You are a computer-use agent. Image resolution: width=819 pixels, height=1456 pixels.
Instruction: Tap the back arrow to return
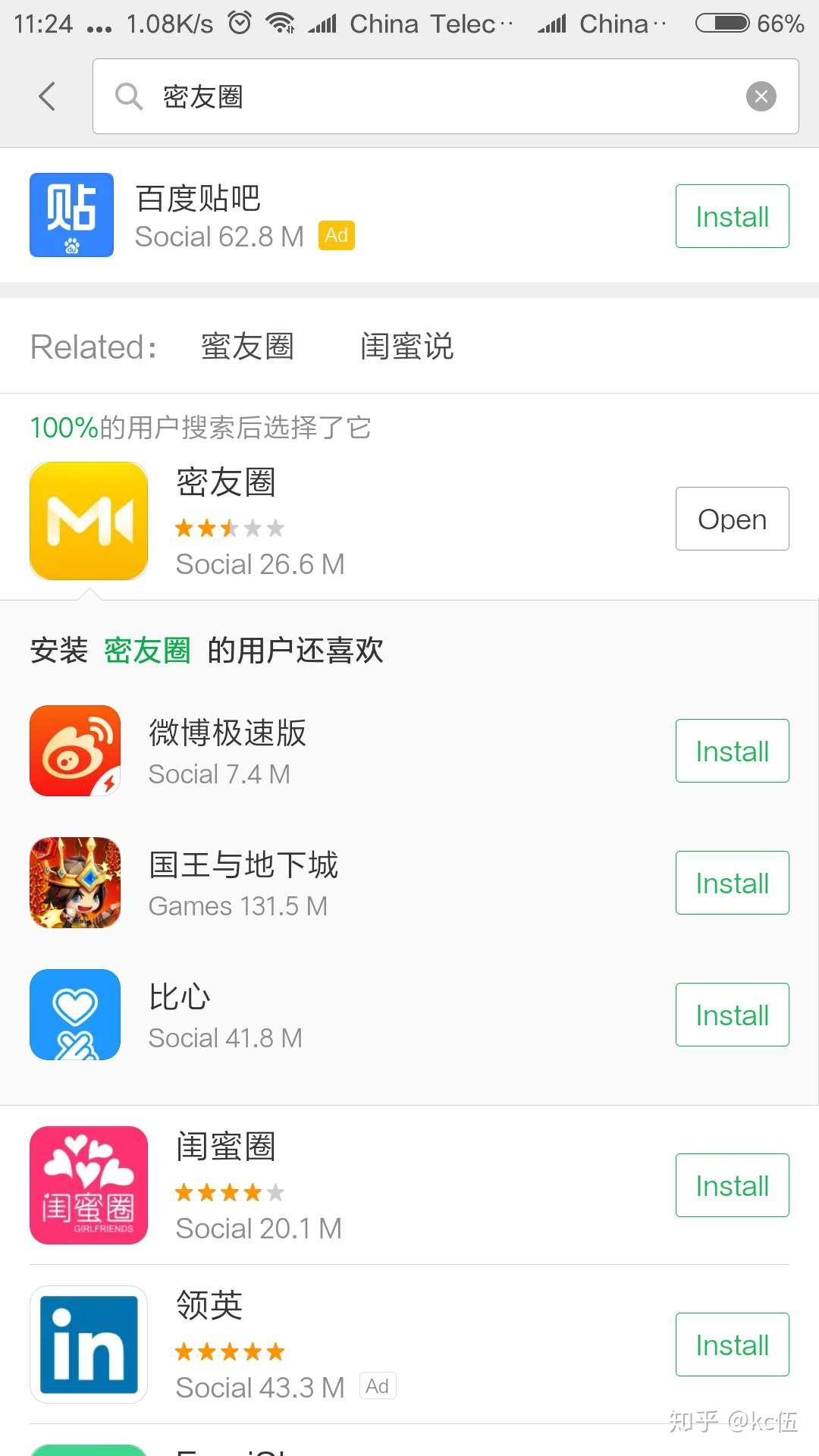tap(47, 96)
